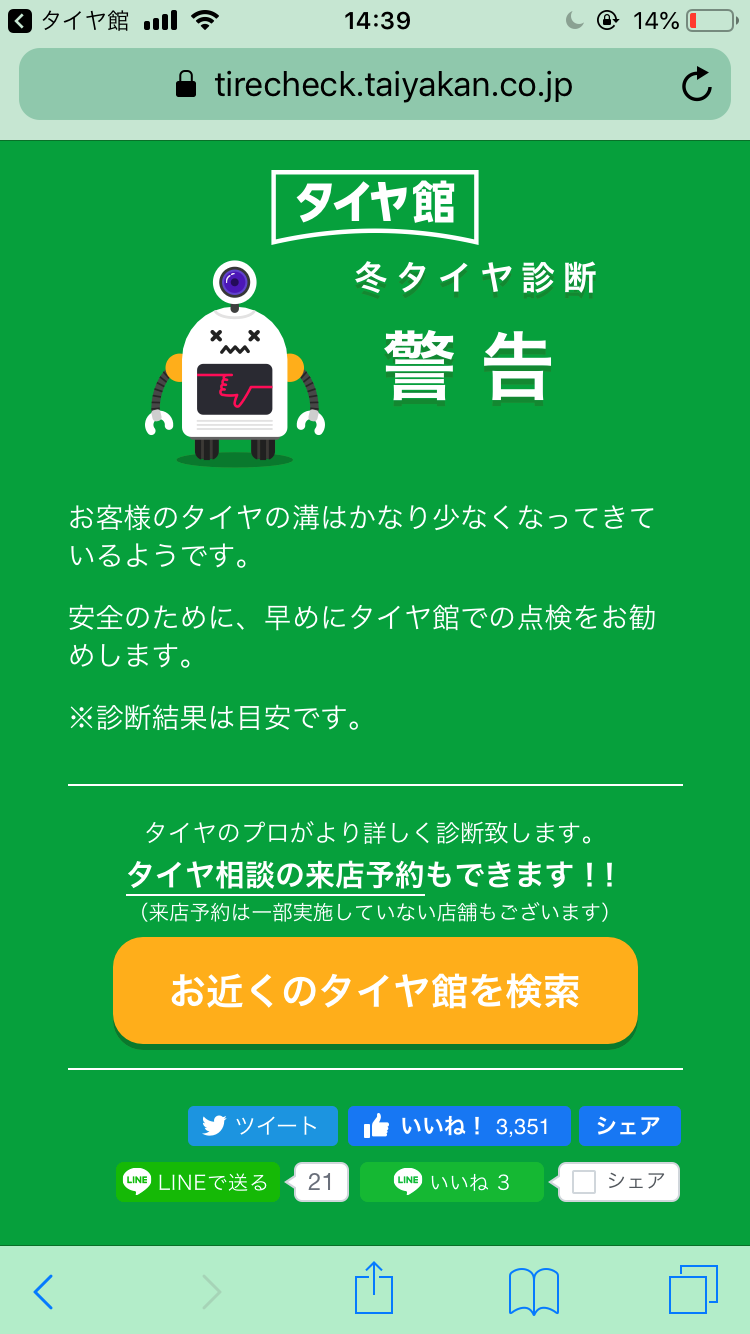Like the page with Facebook いいね！
The height and width of the screenshot is (1334, 750).
pos(459,1126)
